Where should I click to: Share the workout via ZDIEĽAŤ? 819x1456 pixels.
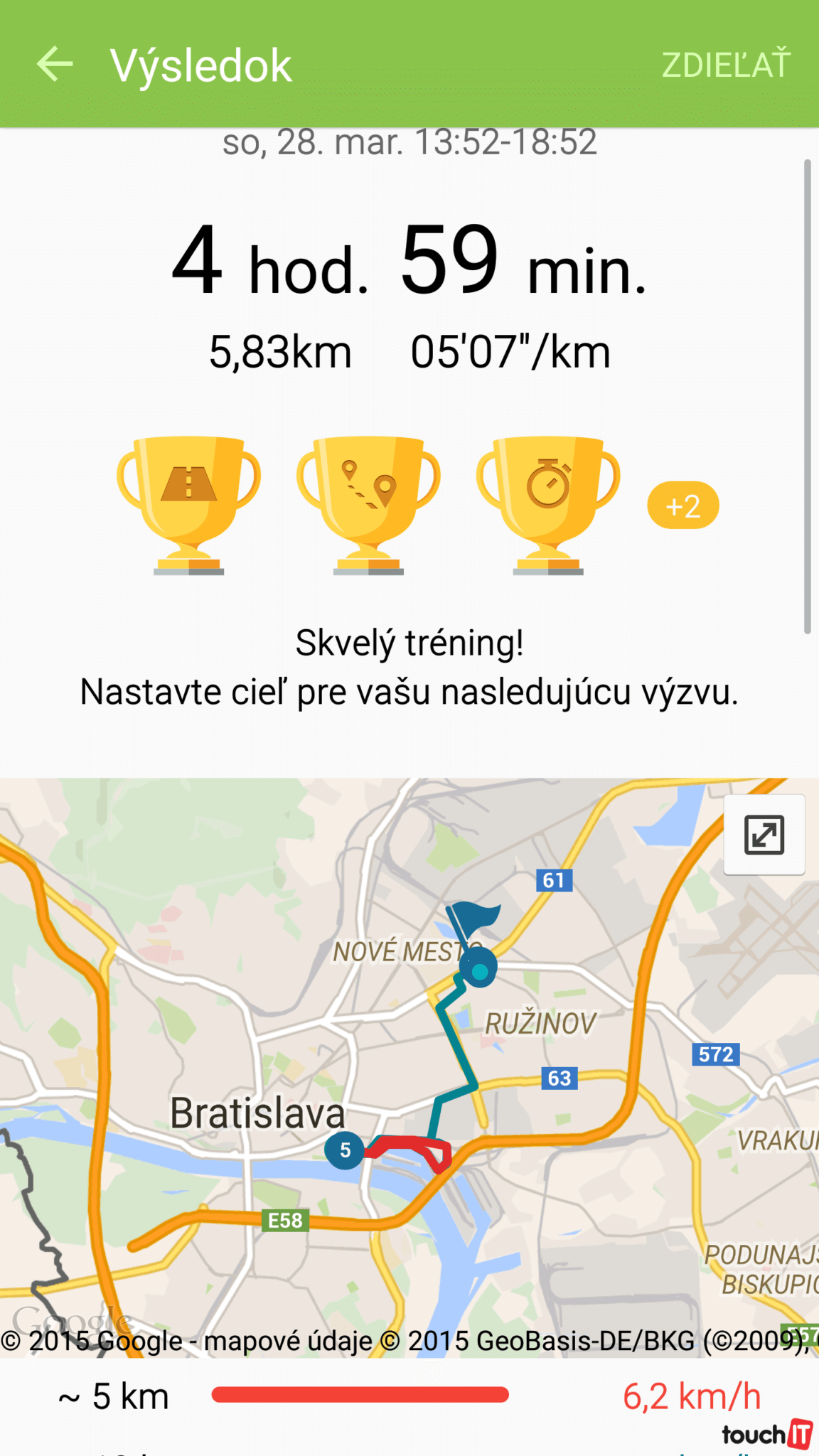[725, 65]
